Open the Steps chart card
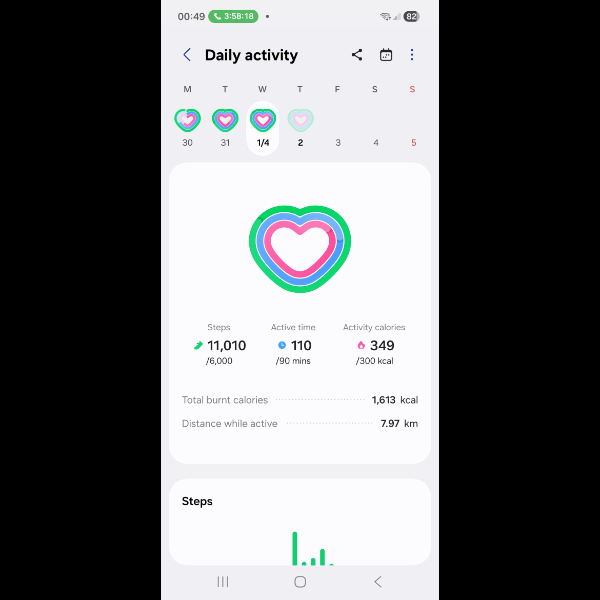The height and width of the screenshot is (600, 600). pyautogui.click(x=300, y=520)
